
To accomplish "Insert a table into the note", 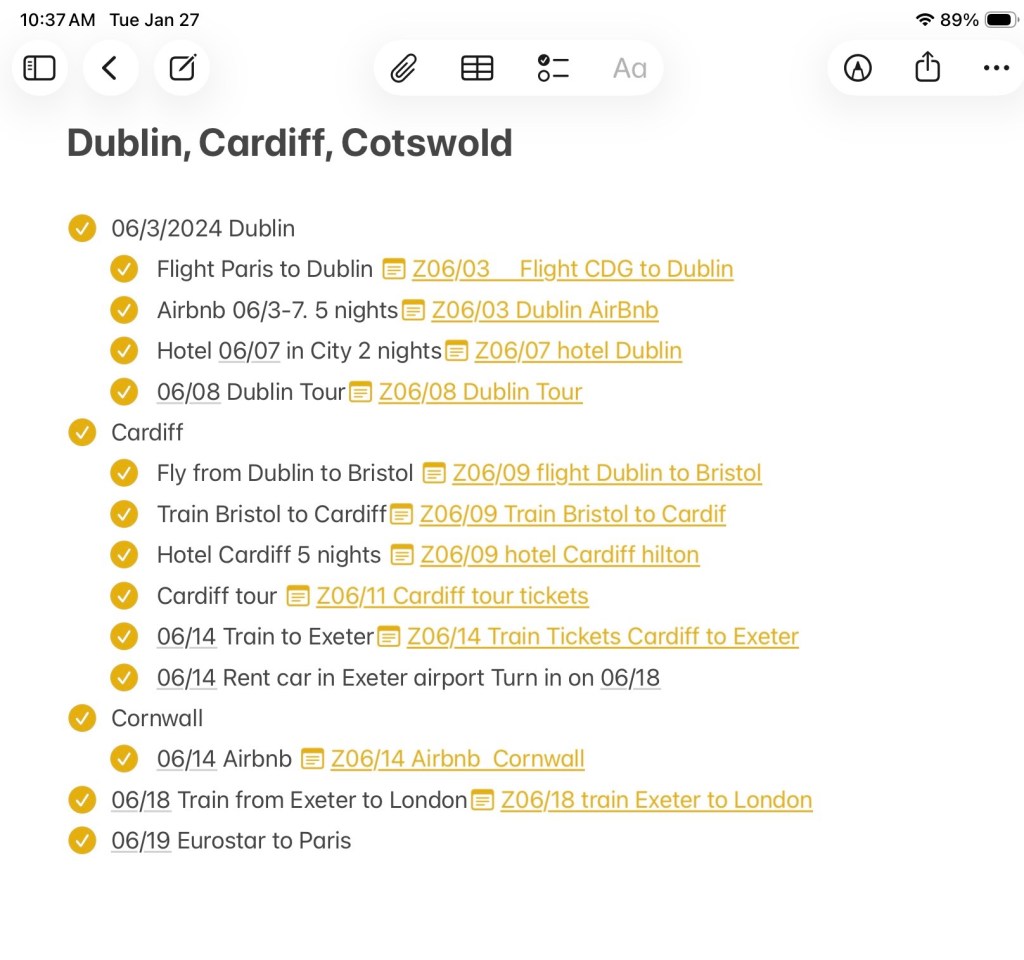I will pos(477,68).
